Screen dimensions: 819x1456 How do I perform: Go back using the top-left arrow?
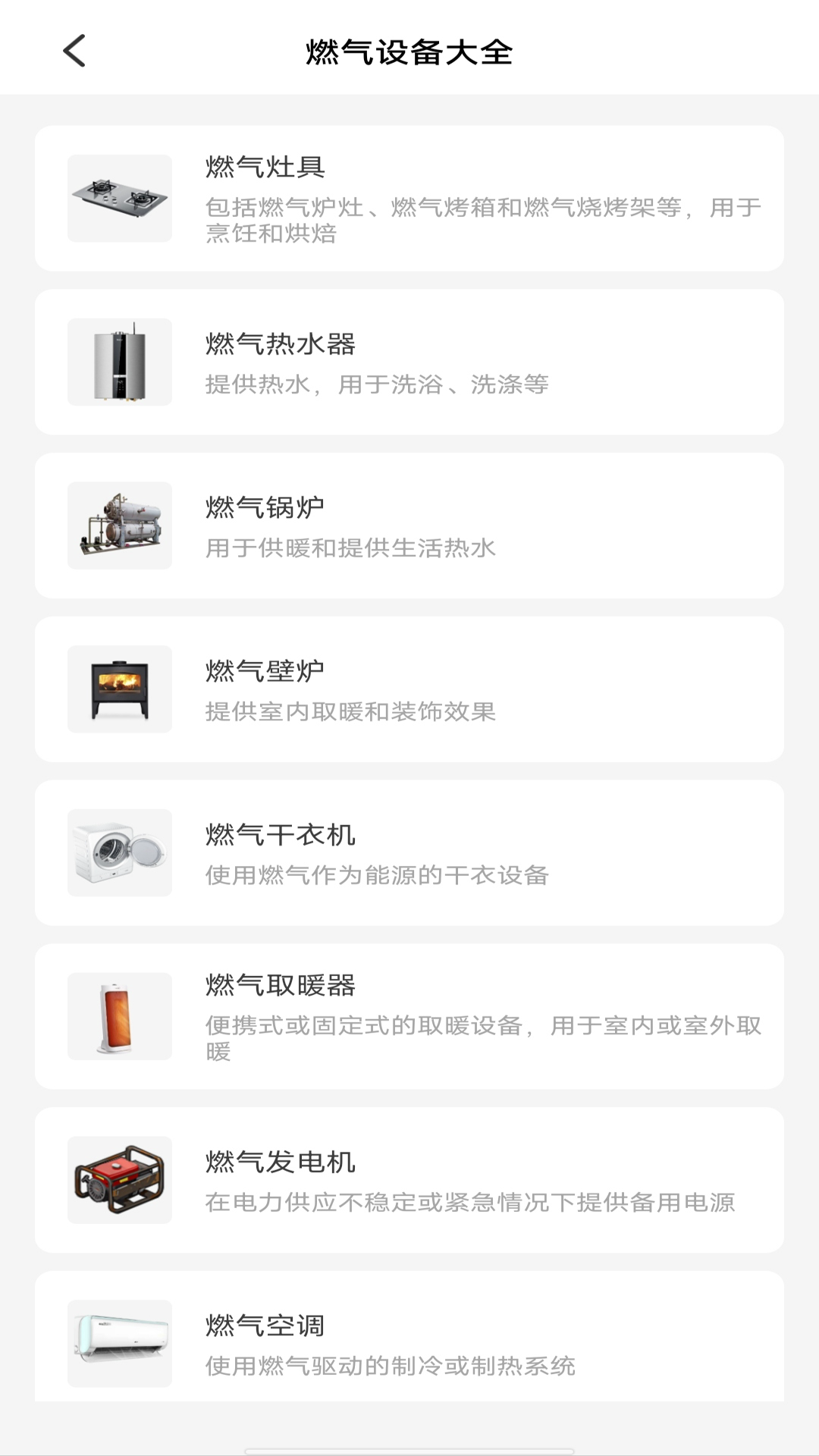(x=74, y=52)
